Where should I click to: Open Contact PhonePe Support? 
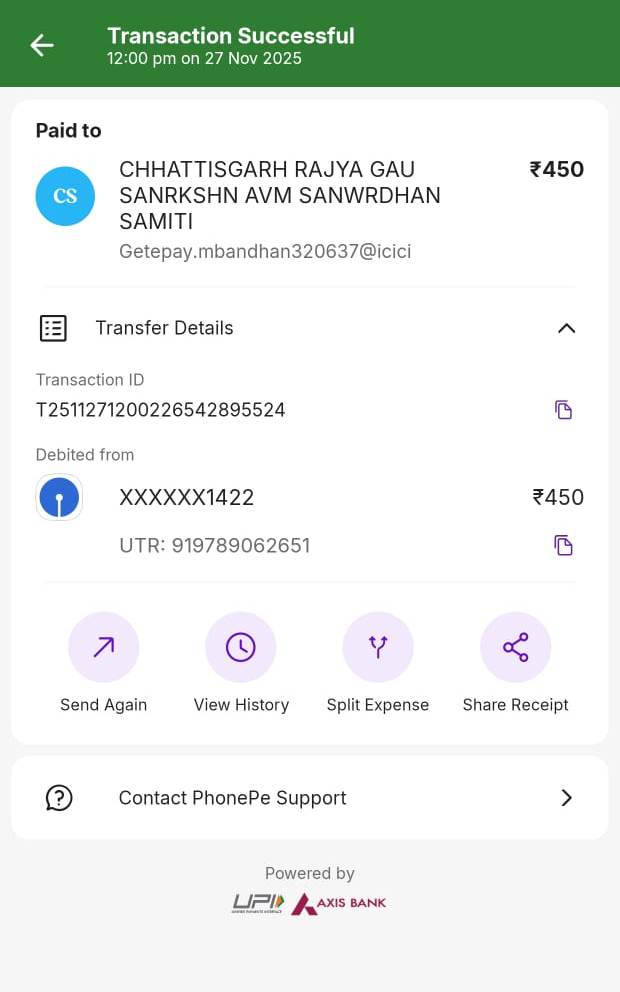310,798
